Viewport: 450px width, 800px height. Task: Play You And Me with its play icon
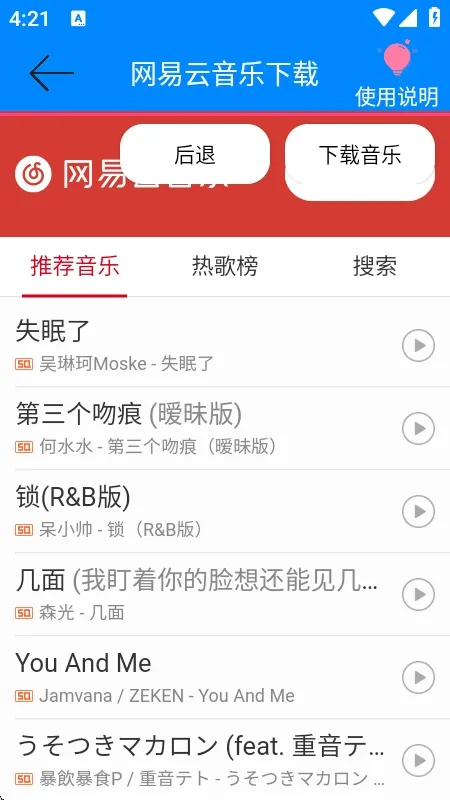coord(418,678)
